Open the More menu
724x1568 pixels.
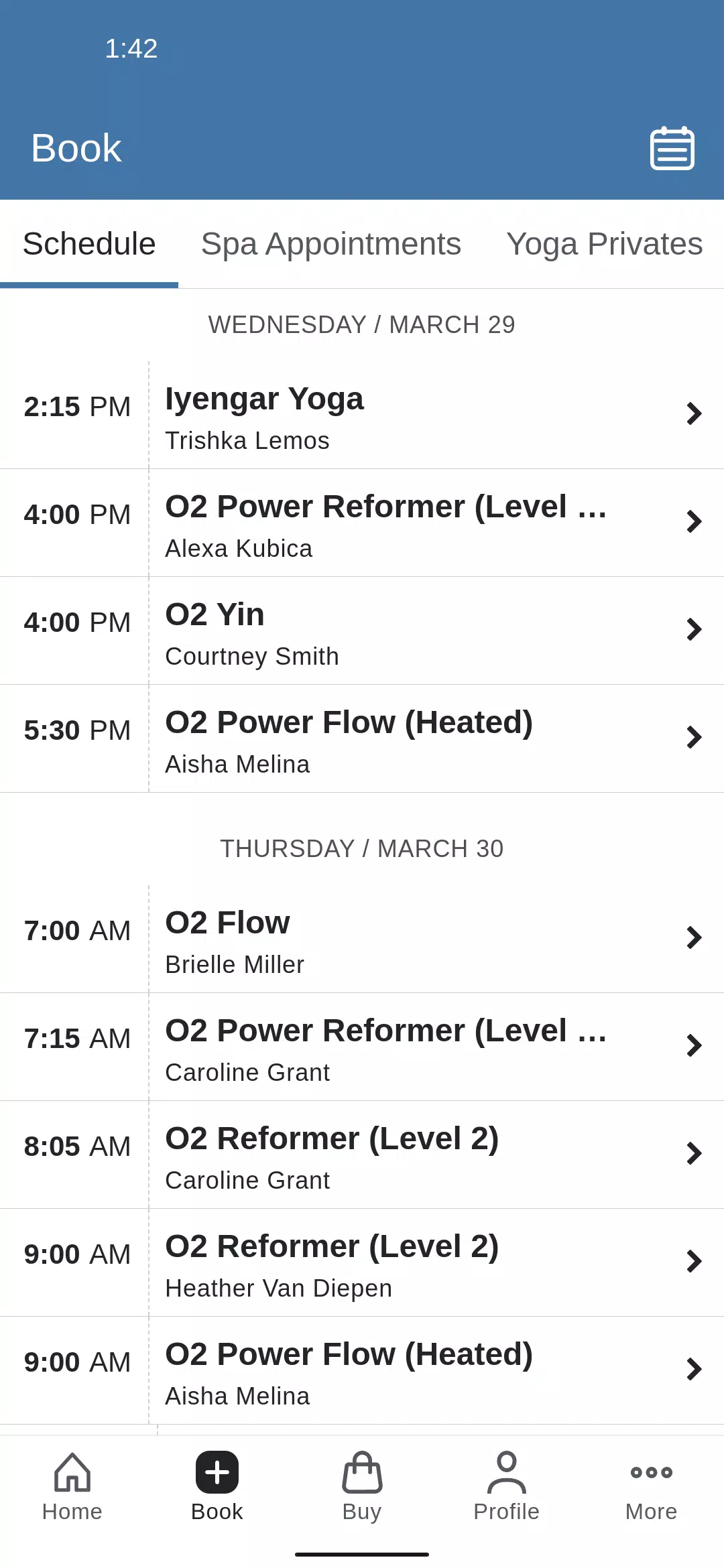[x=652, y=1486]
